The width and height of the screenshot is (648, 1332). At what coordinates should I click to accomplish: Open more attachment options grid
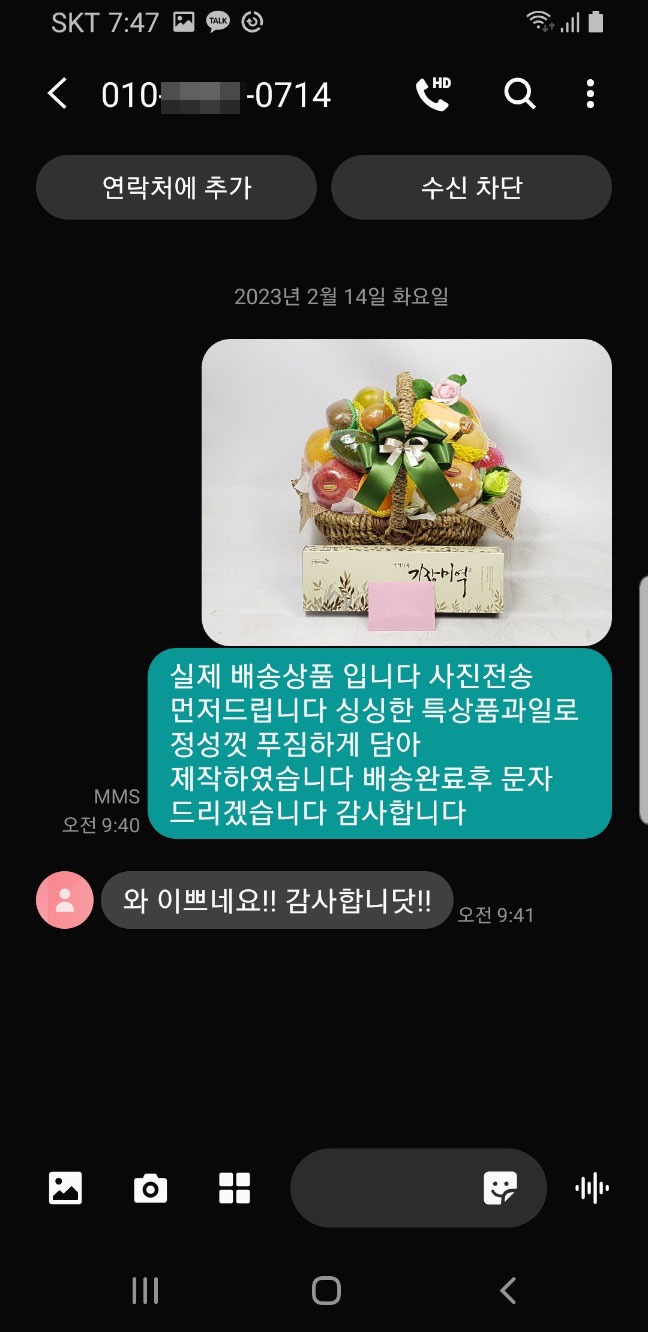(234, 1188)
